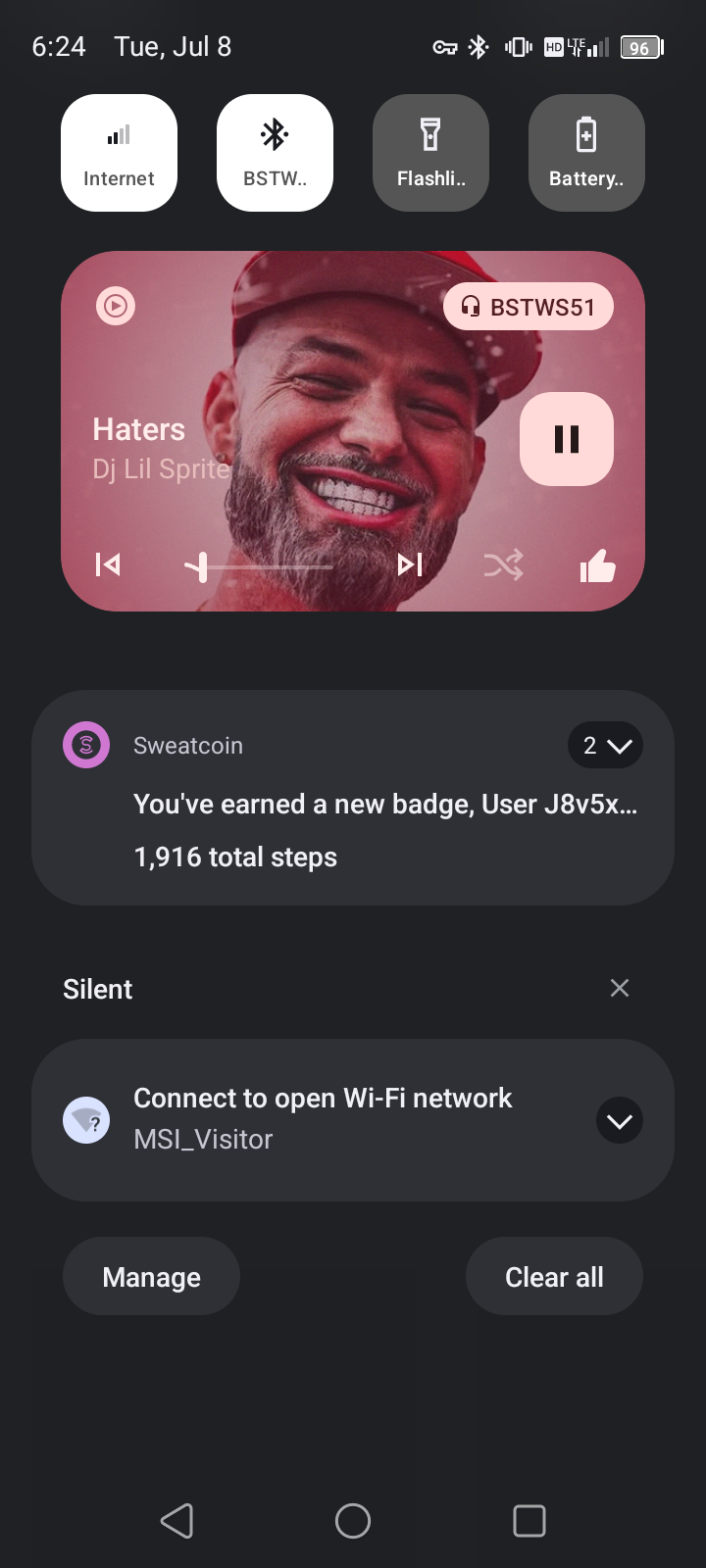Image resolution: width=706 pixels, height=1568 pixels.
Task: Dismiss the Silent notifications section
Action: tap(620, 988)
